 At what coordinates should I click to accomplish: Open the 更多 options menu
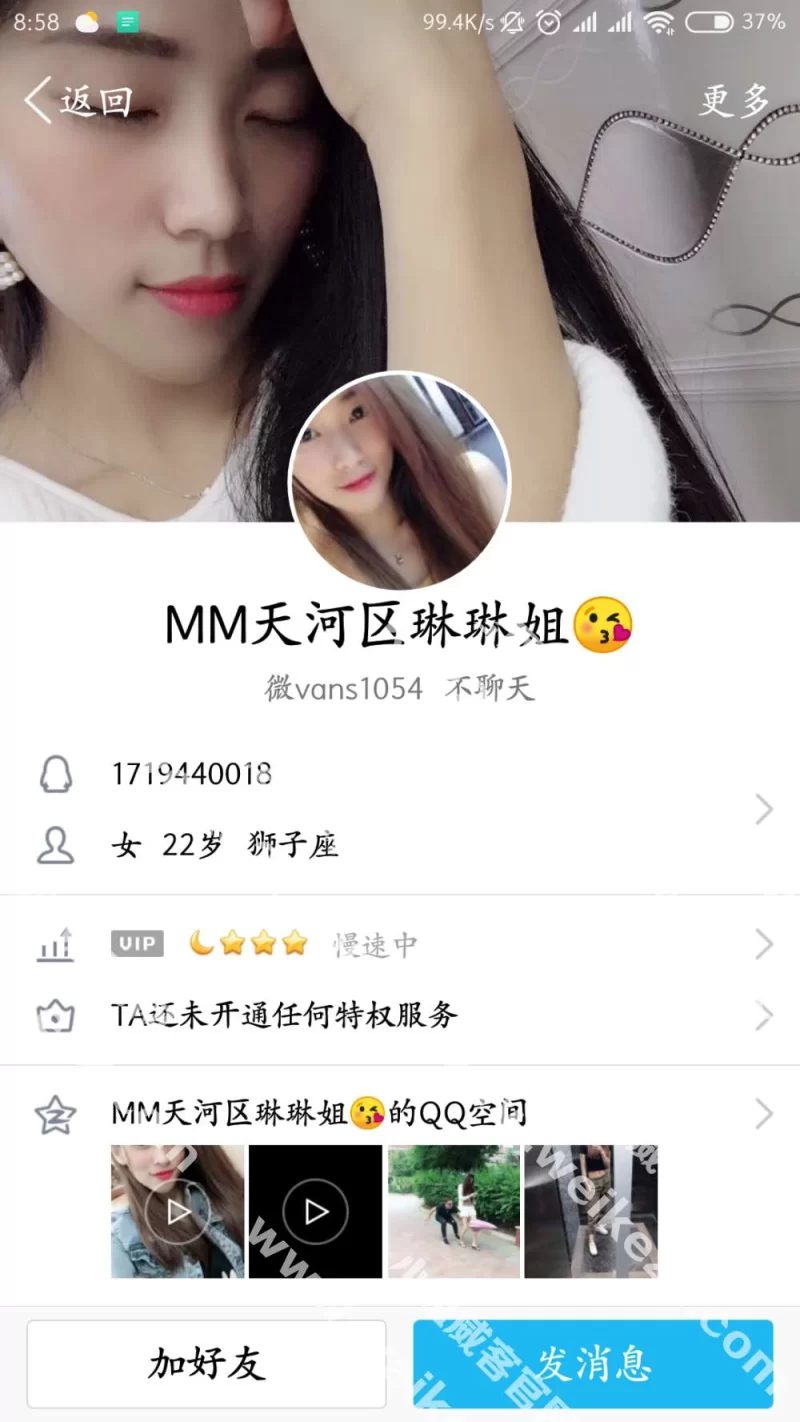coord(734,100)
